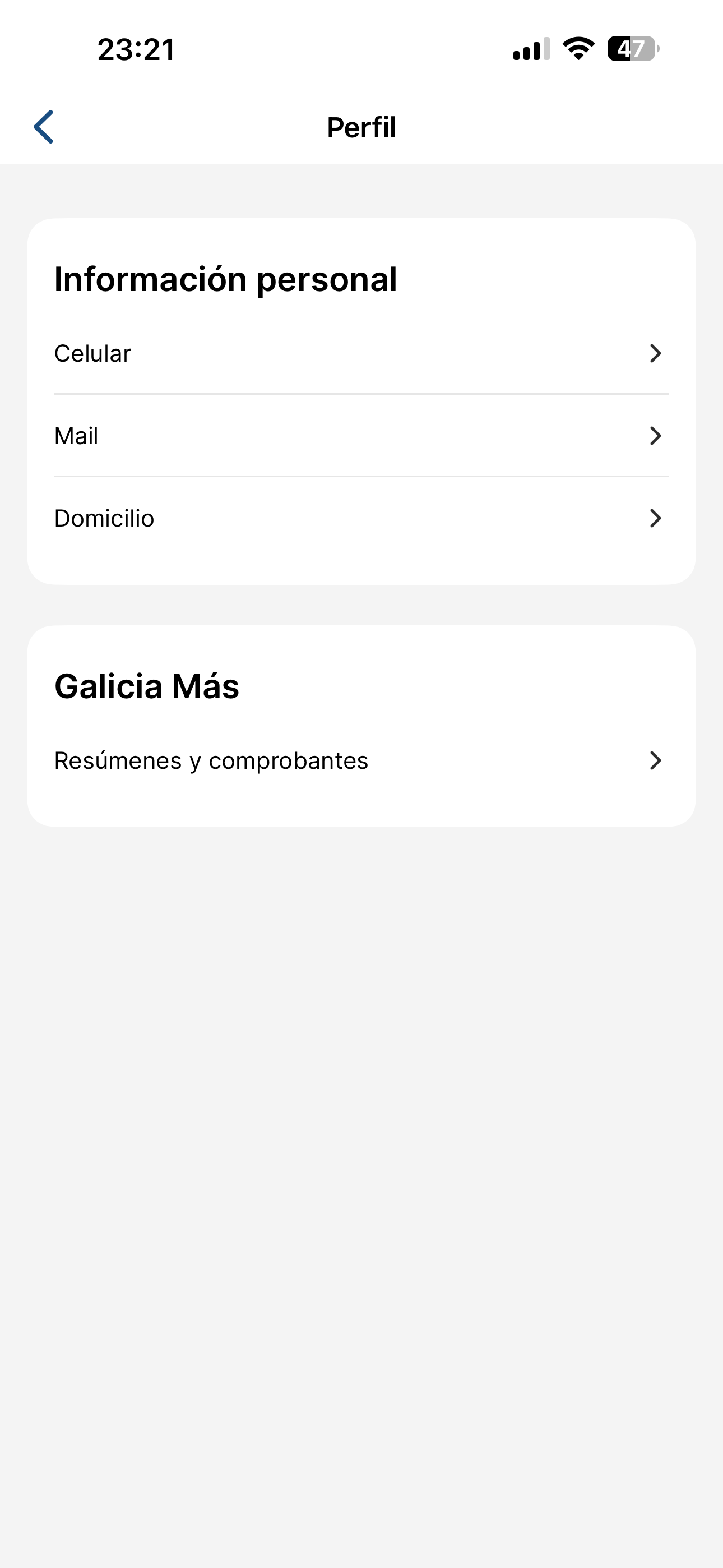Select the Mail option
Image resolution: width=723 pixels, height=1568 pixels.
(x=76, y=436)
